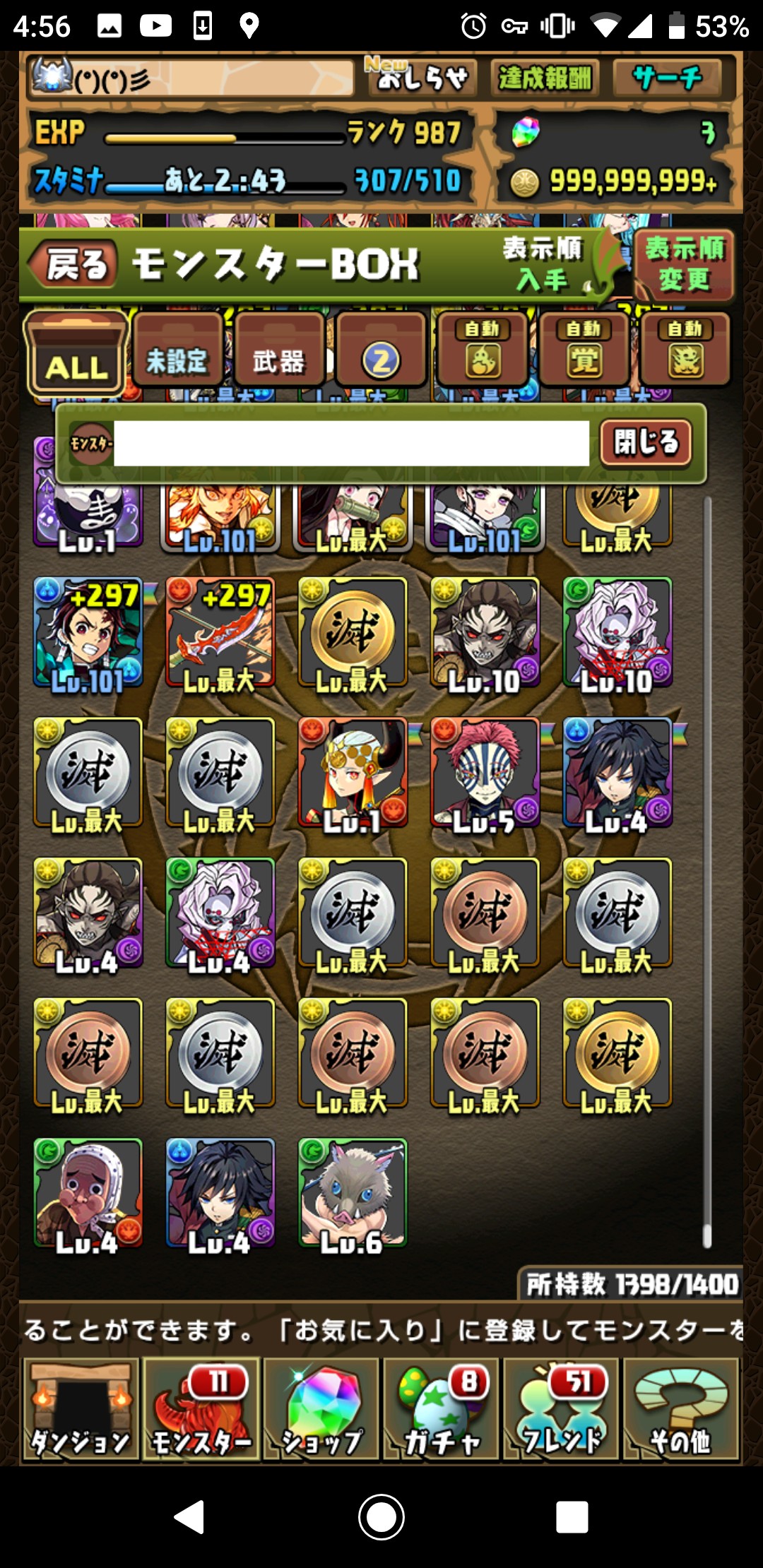Open the フレンド tab
This screenshot has height=1568, width=763.
coord(561,1408)
